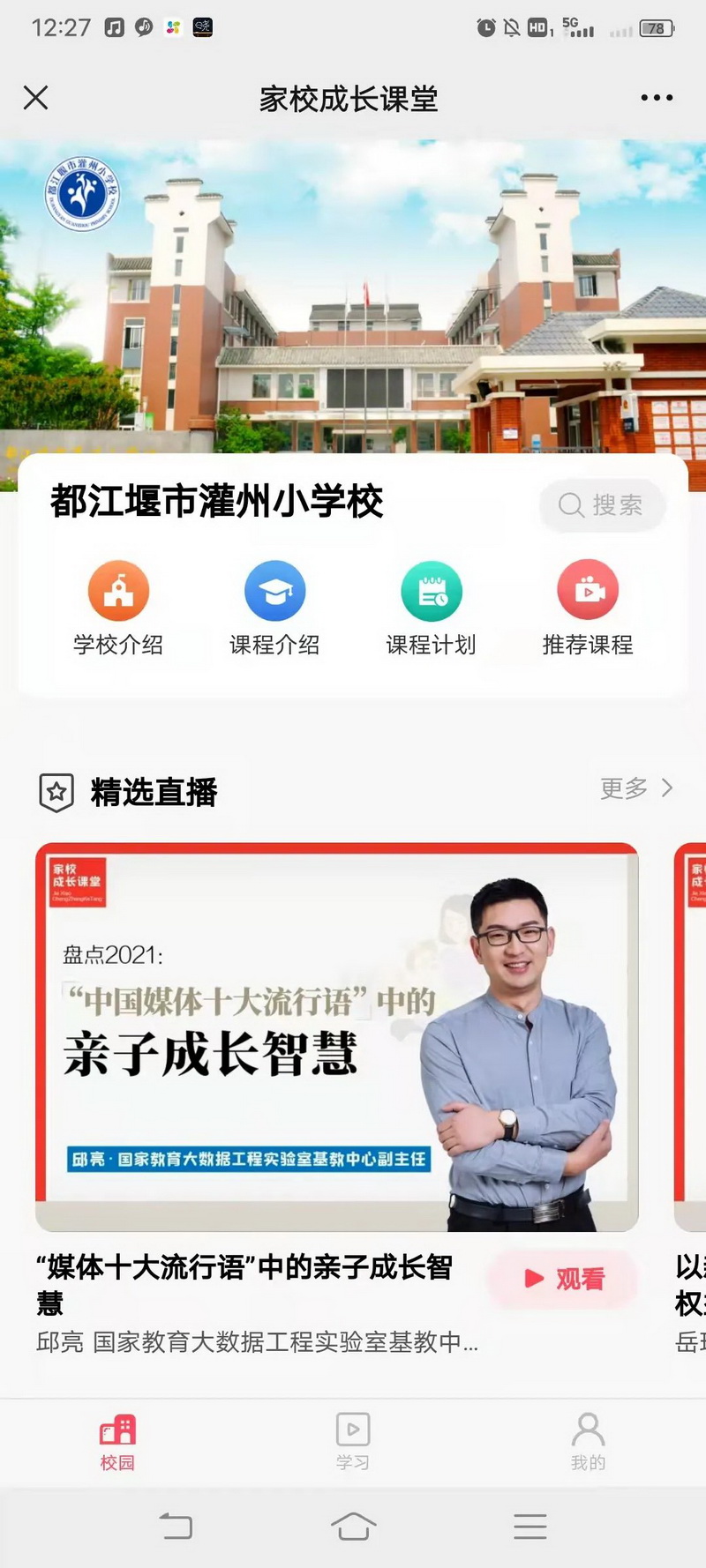The width and height of the screenshot is (706, 1568).
Task: Switch to the 学习 tab
Action: point(352,1442)
